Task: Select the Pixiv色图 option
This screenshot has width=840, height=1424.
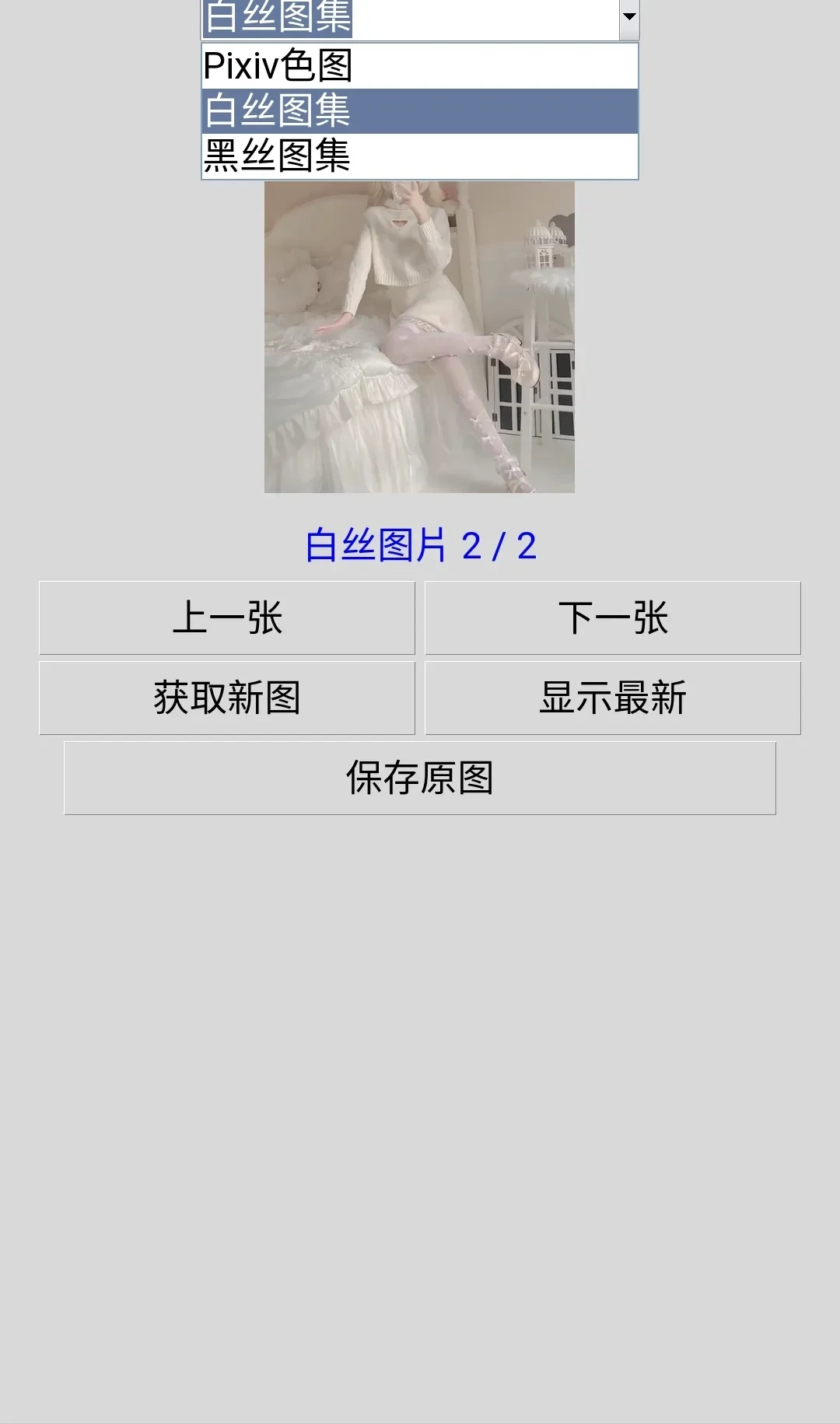Action: [x=420, y=66]
